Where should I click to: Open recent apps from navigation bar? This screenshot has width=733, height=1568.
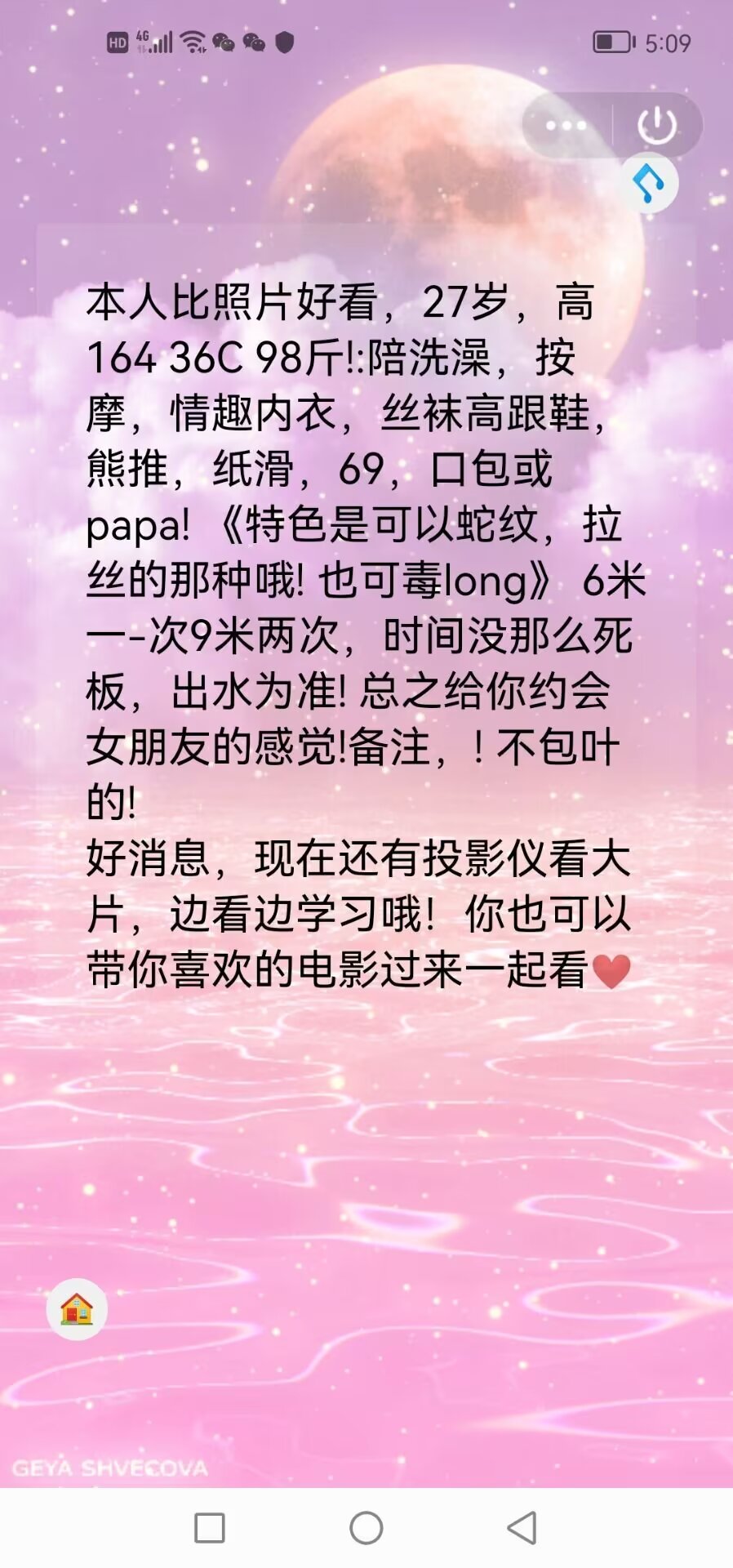tap(210, 1527)
